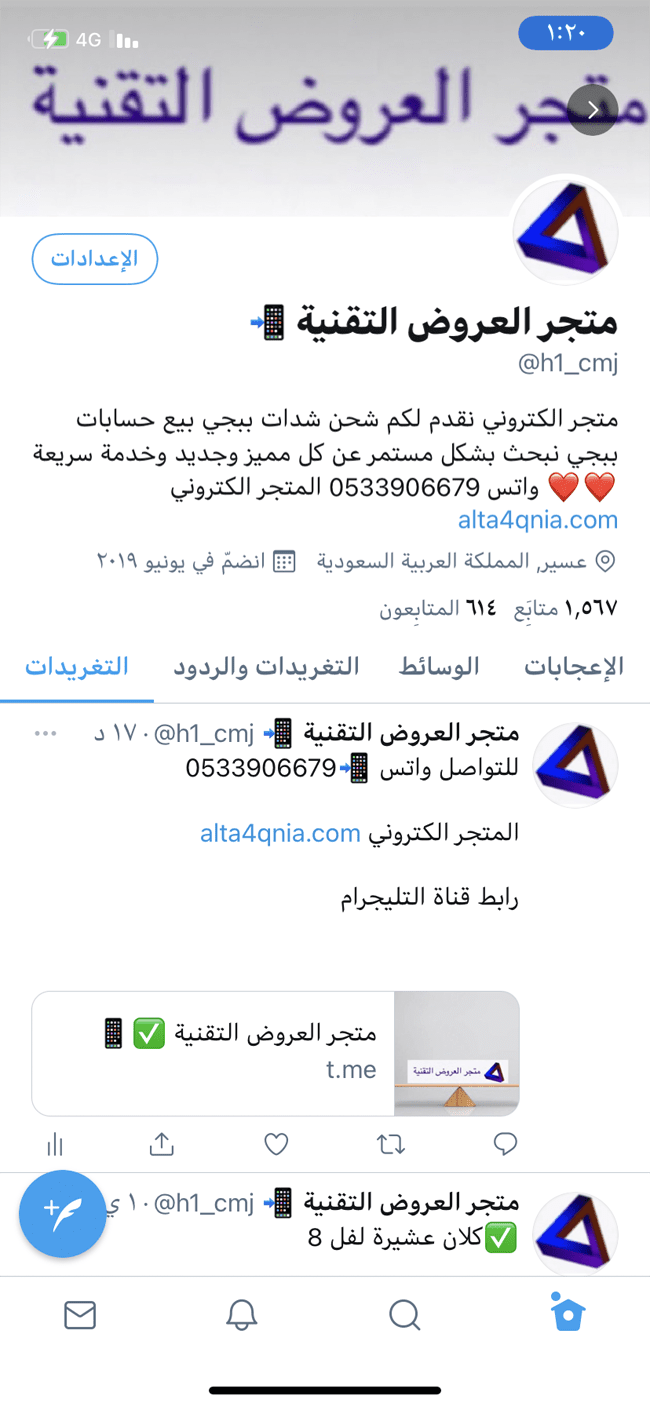
Task: Open the notifications bell tab
Action: 241,1315
